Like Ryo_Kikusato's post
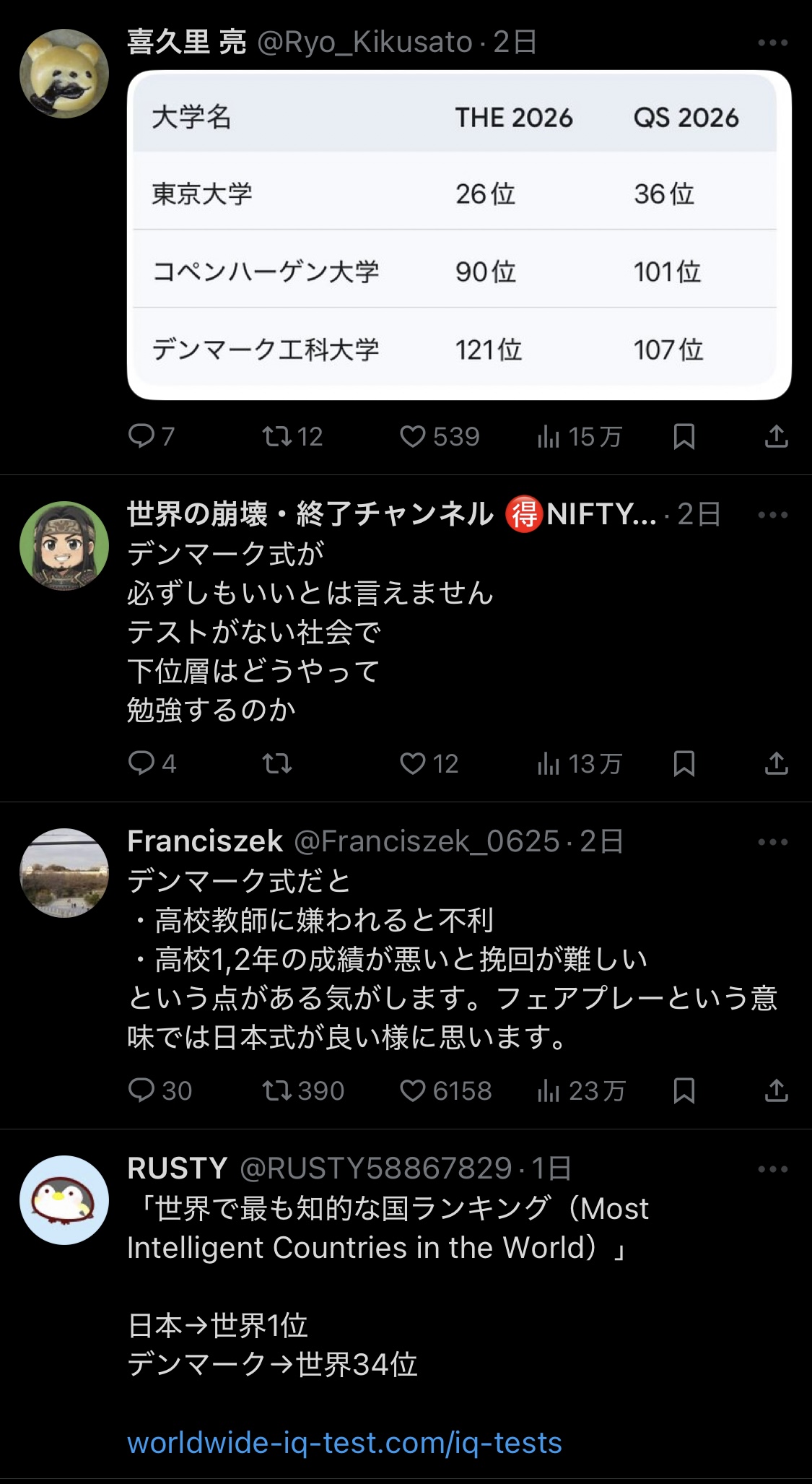The height and width of the screenshot is (1484, 812). (413, 437)
